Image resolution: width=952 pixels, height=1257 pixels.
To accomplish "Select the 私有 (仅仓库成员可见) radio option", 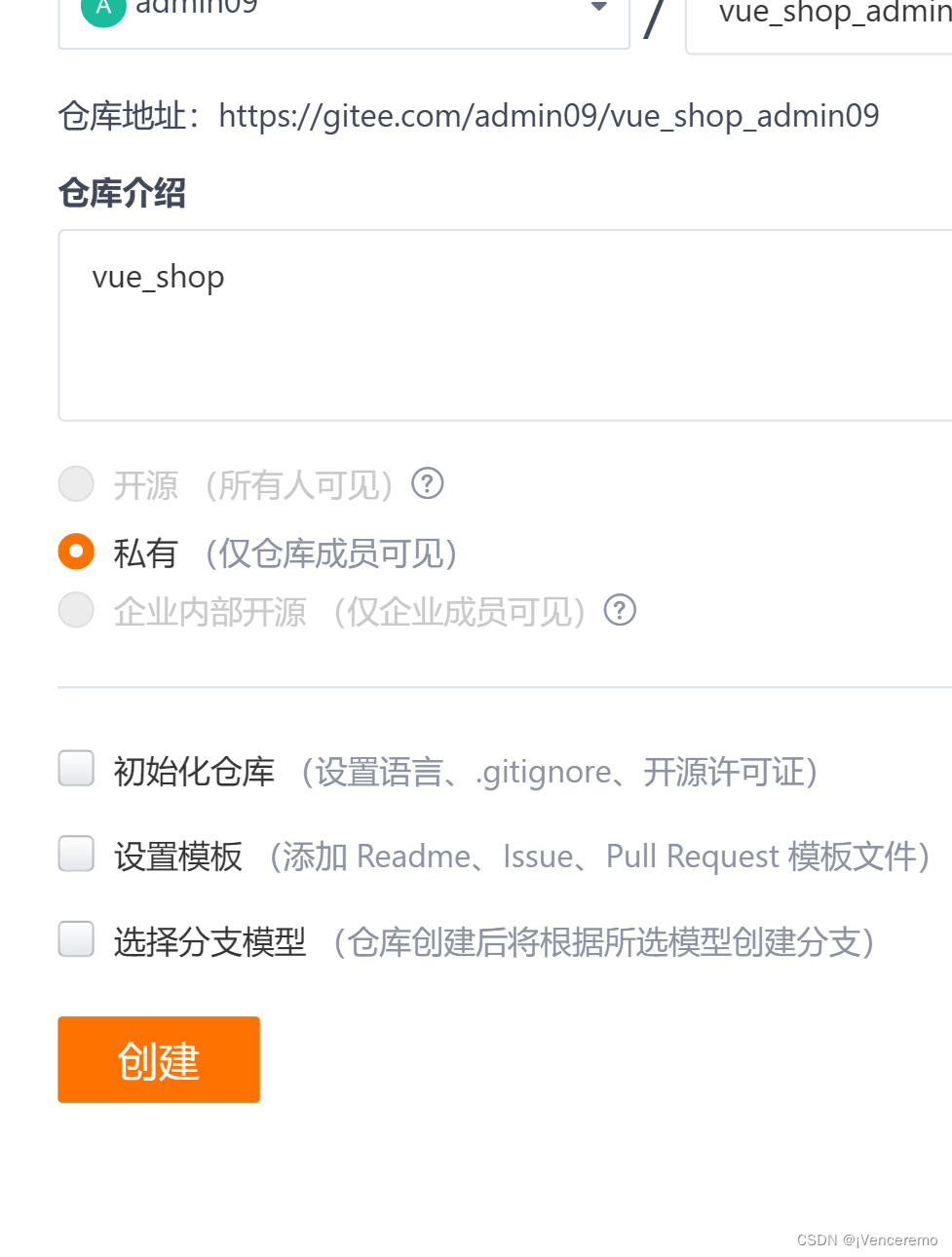I will [76, 552].
